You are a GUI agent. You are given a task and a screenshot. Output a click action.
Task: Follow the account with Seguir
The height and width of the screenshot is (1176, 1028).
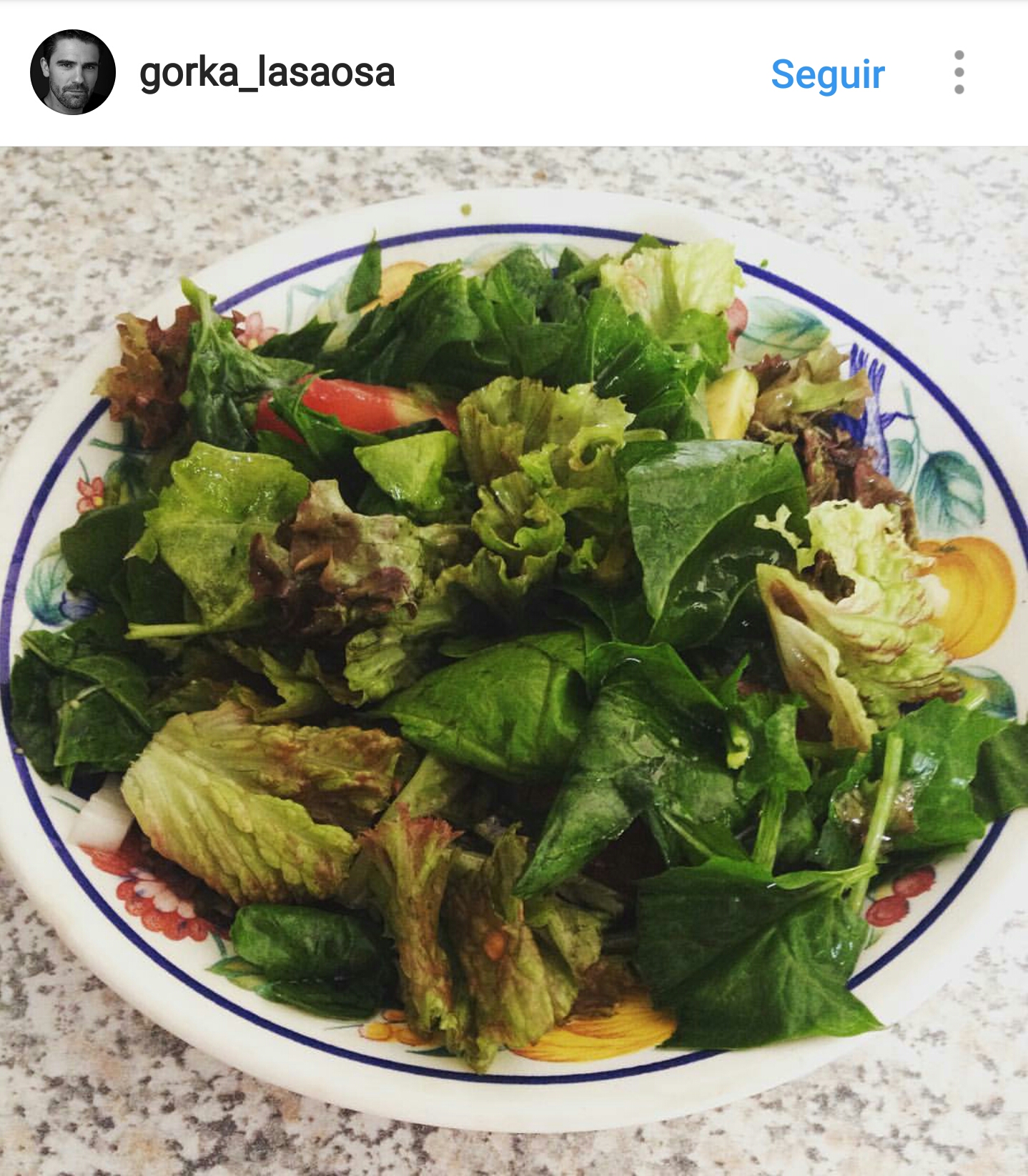click(827, 74)
